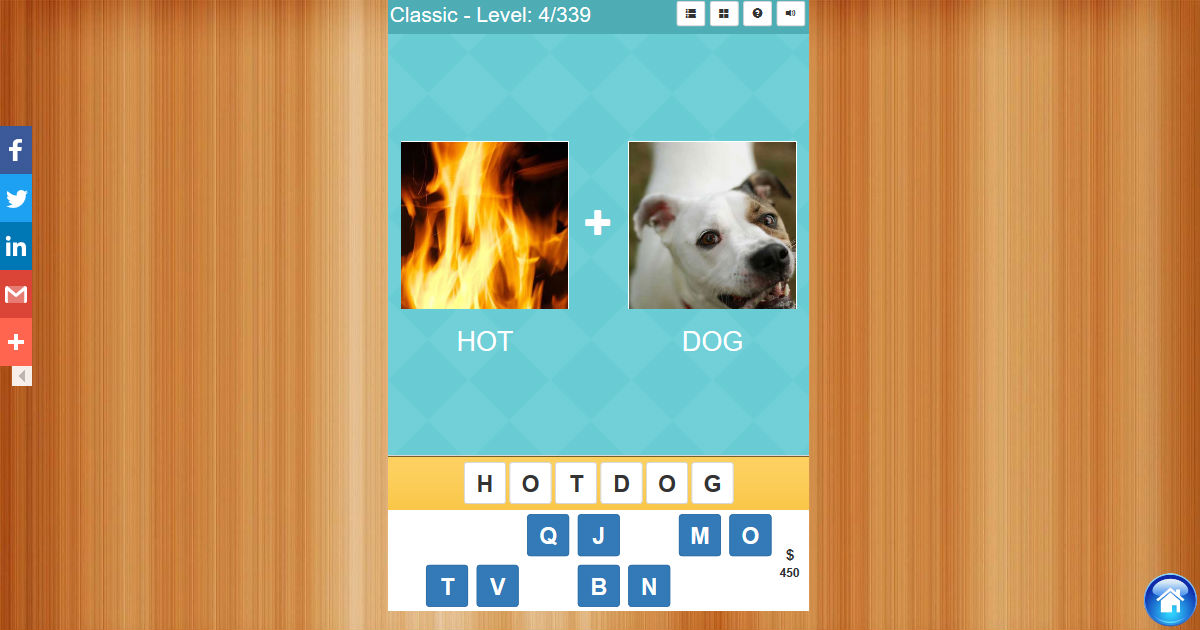
Task: Share on Facebook
Action: click(x=16, y=150)
